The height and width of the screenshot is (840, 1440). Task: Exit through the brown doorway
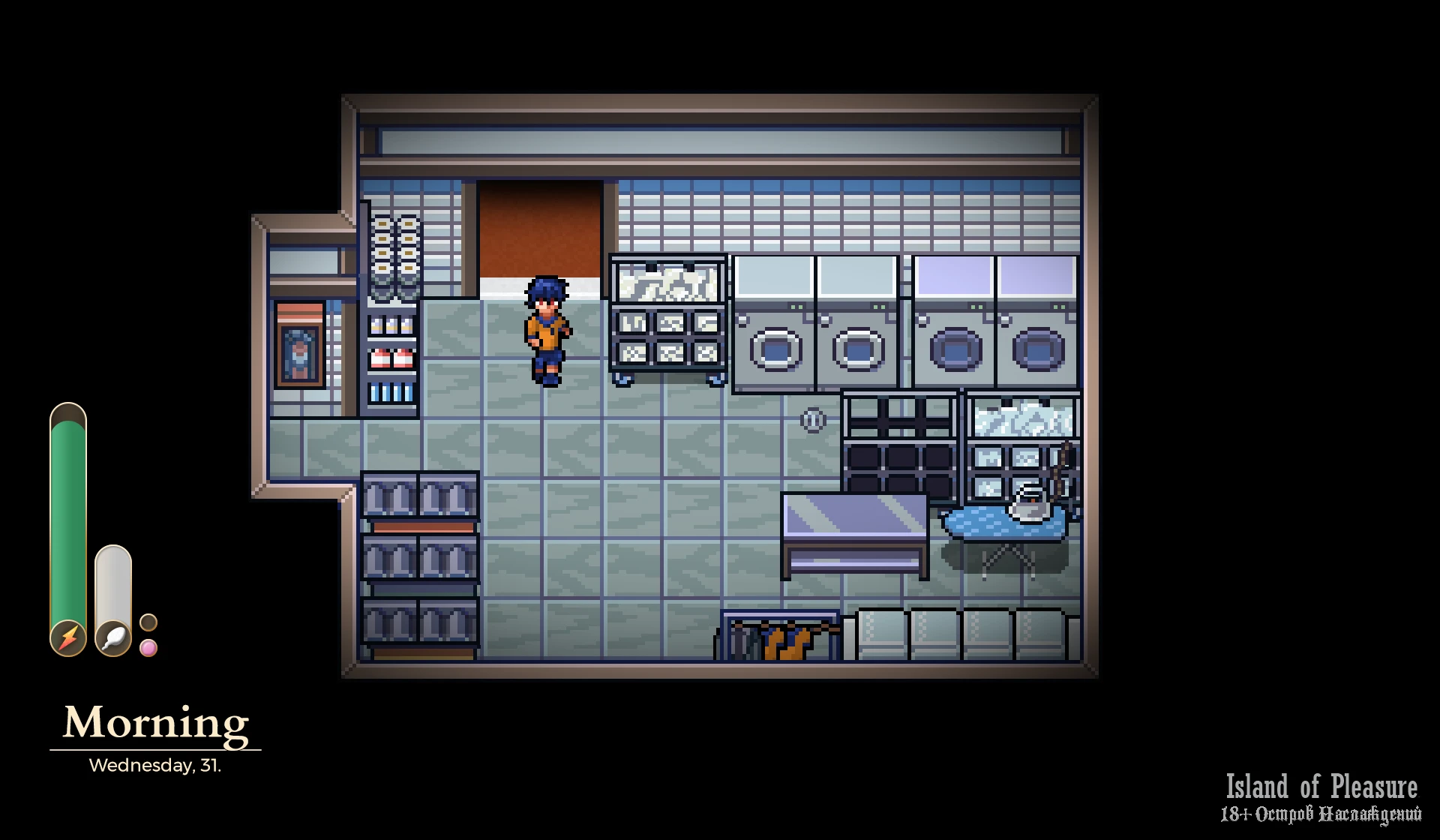[x=540, y=229]
